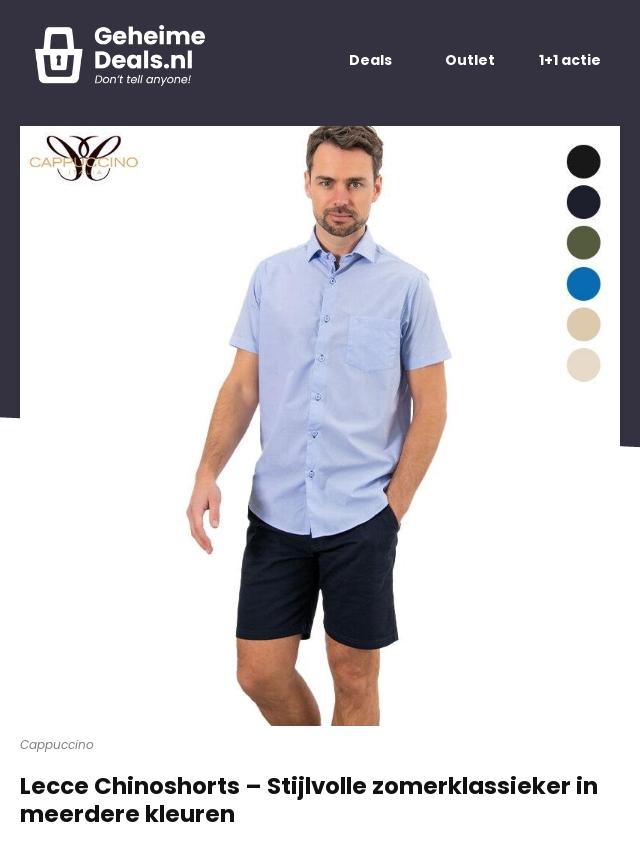Viewport: 640px width, 854px height.
Task: Go to the Outlet section
Action: pyautogui.click(x=469, y=60)
